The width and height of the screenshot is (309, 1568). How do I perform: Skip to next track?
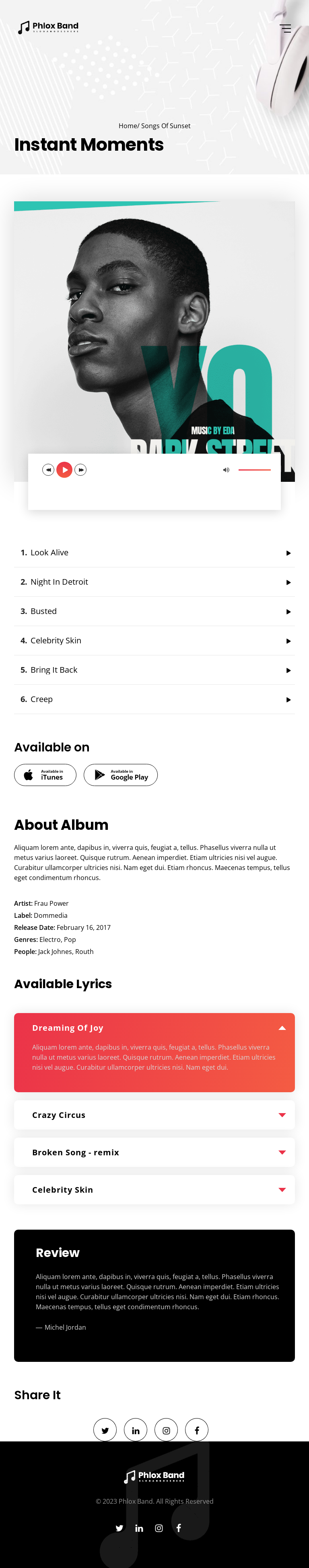(80, 469)
